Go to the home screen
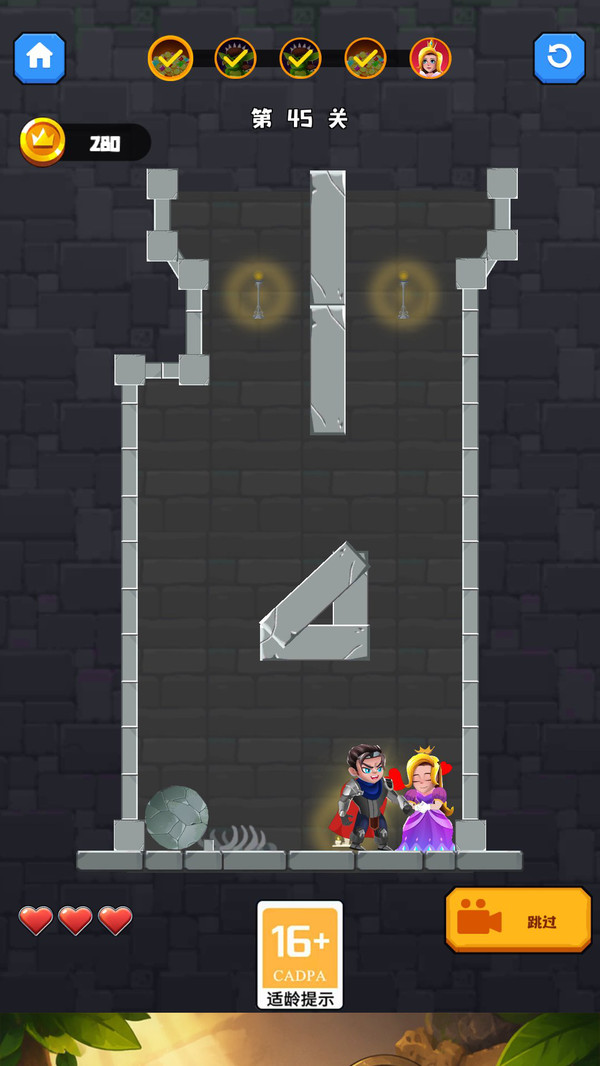The image size is (600, 1066). (x=39, y=58)
